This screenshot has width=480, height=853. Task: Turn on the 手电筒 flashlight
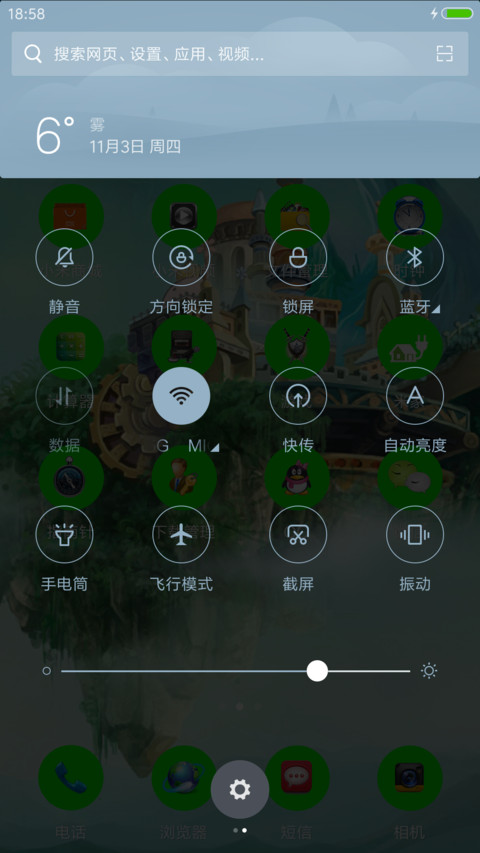click(x=64, y=535)
